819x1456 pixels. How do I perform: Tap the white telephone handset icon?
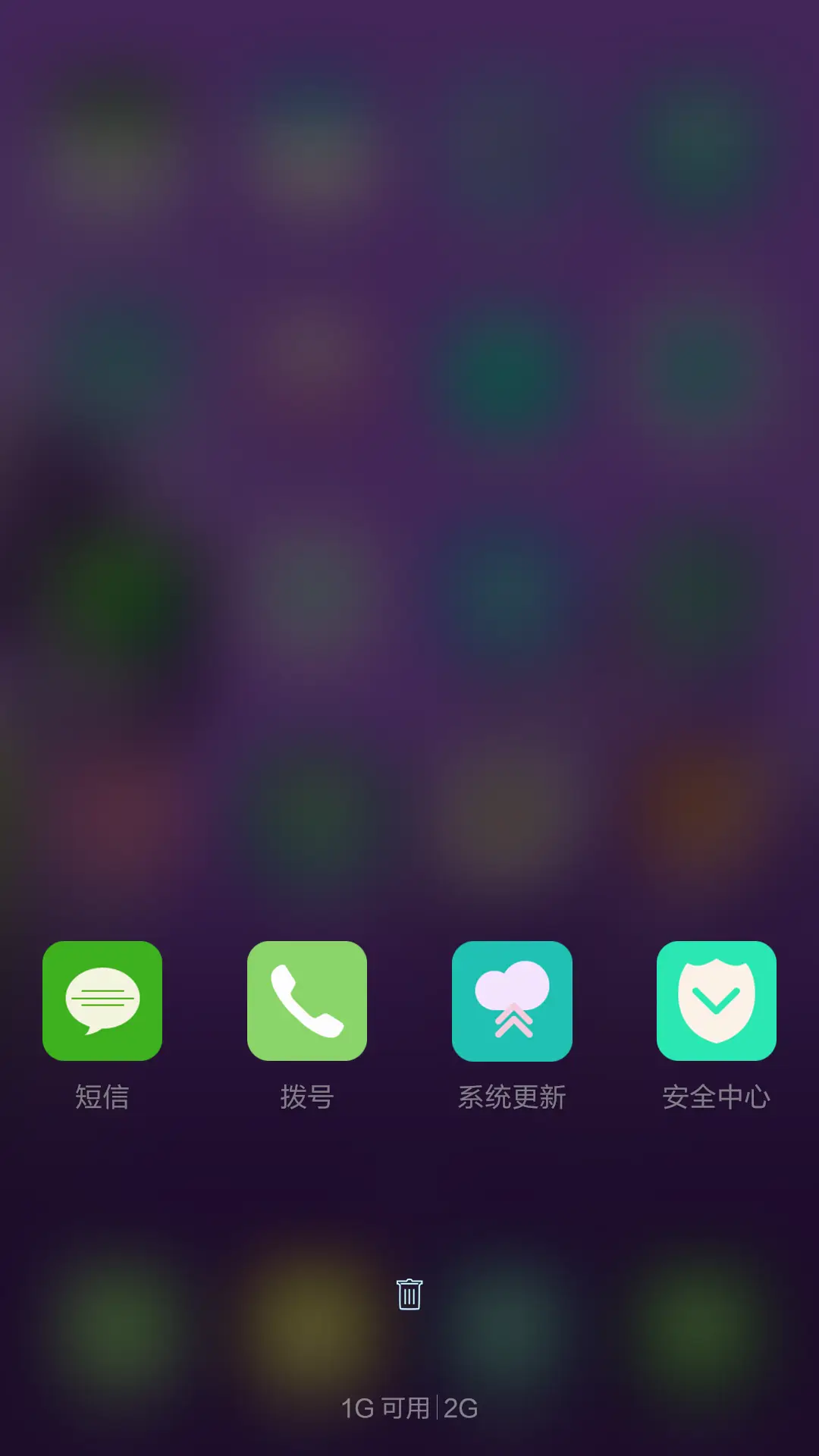(x=307, y=1001)
